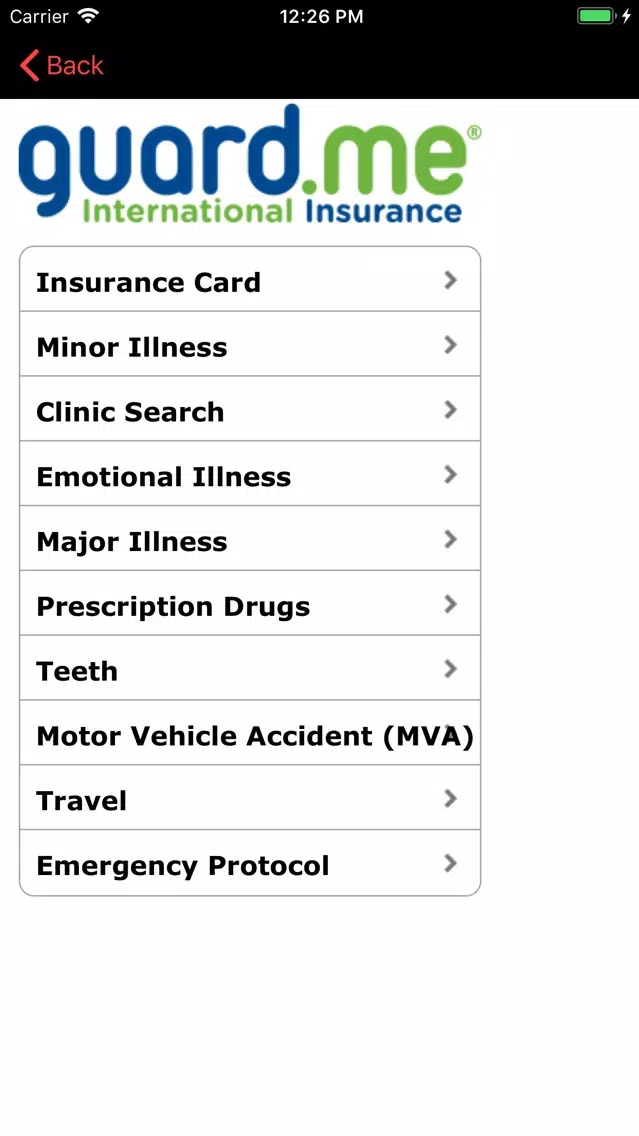Image resolution: width=639 pixels, height=1136 pixels.
Task: Open Clinic Search
Action: click(249, 412)
